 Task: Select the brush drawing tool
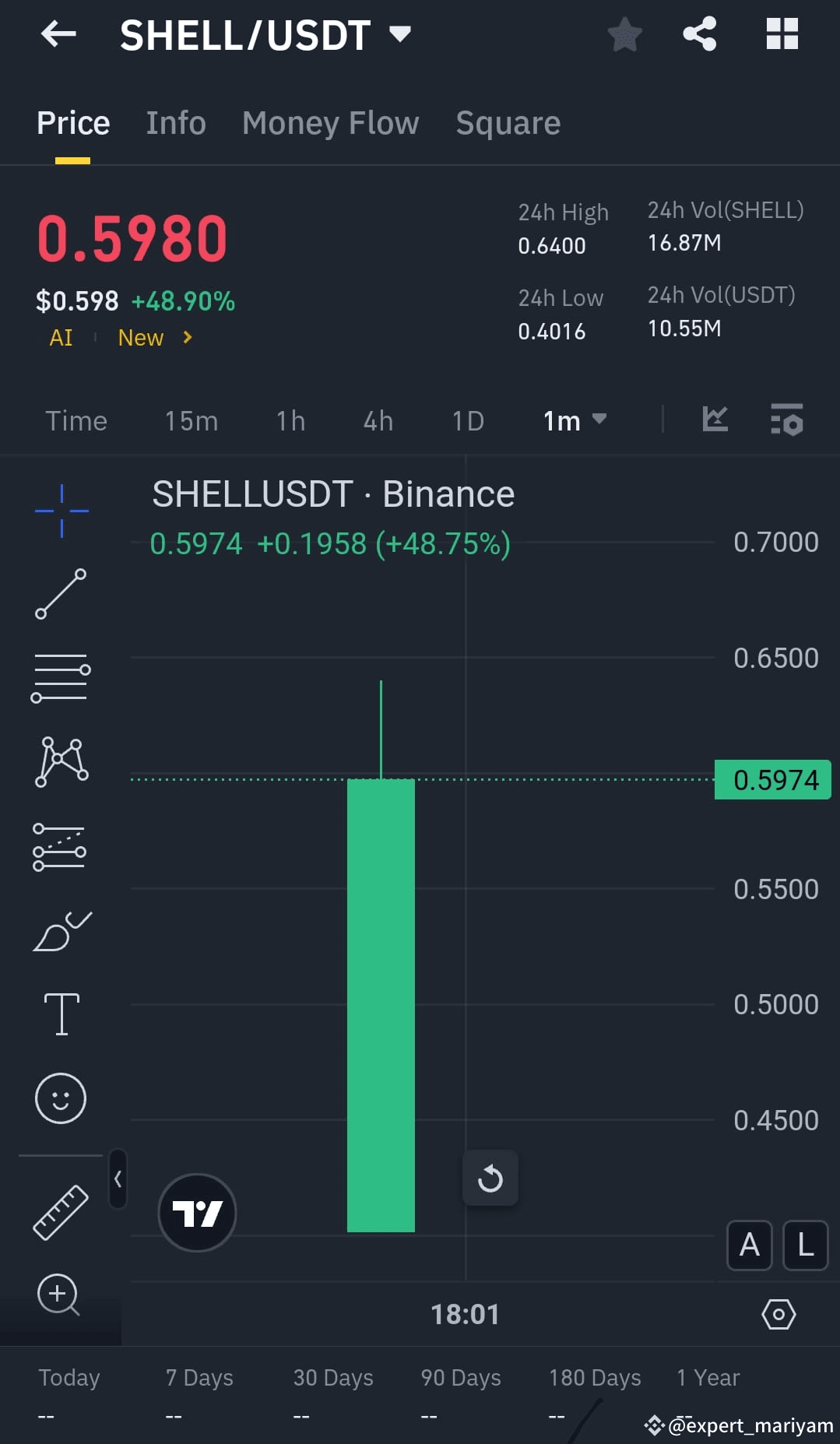coord(60,930)
